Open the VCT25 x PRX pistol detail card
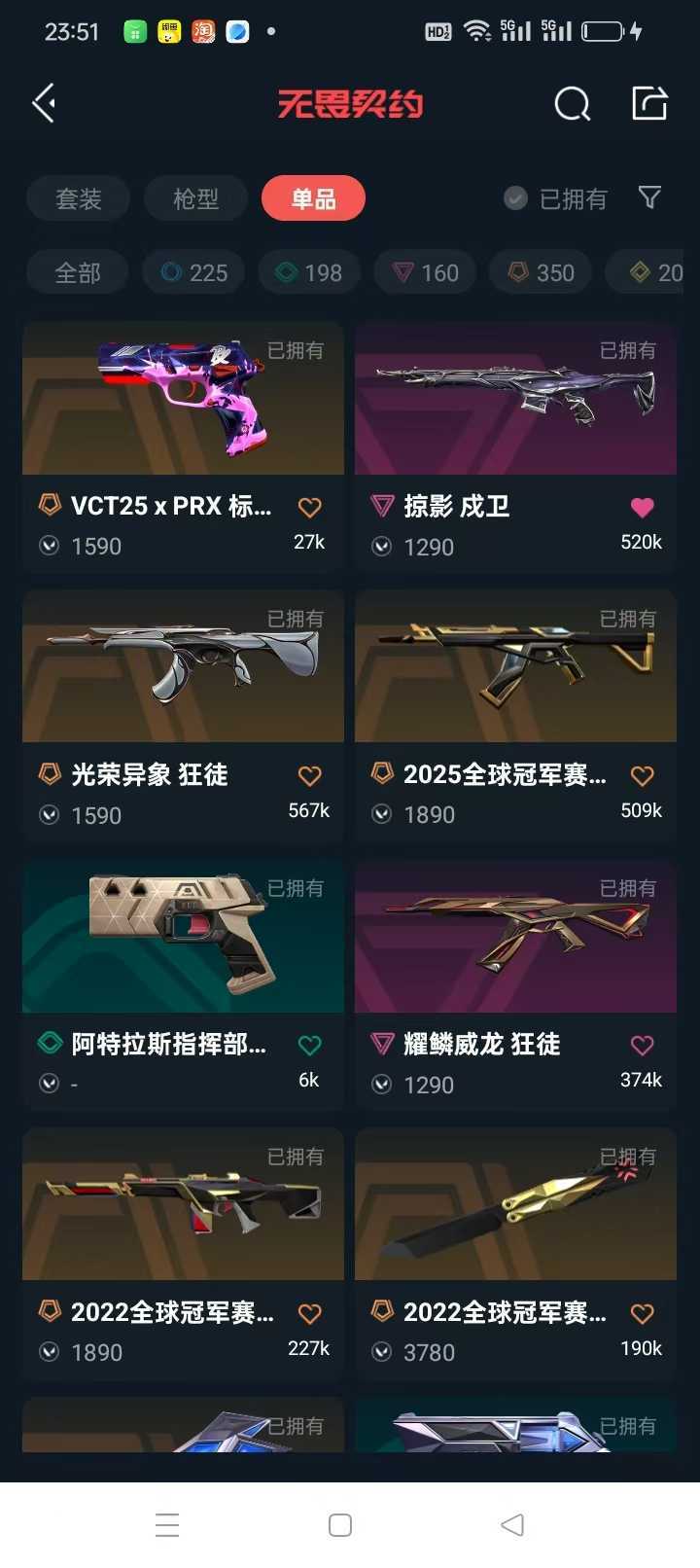The width and height of the screenshot is (700, 1568). 183,399
